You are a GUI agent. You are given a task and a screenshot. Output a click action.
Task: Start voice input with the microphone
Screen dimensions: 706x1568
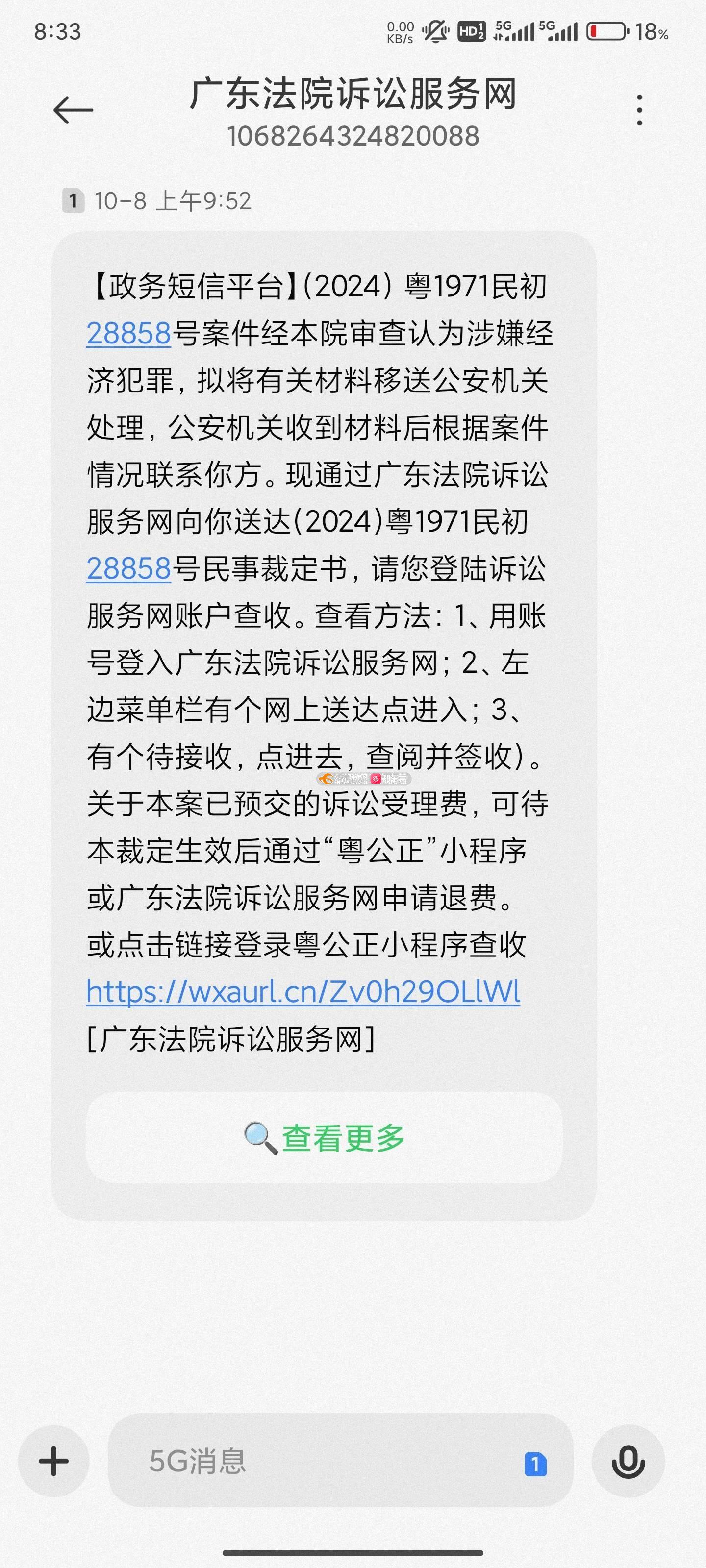coord(628,1461)
